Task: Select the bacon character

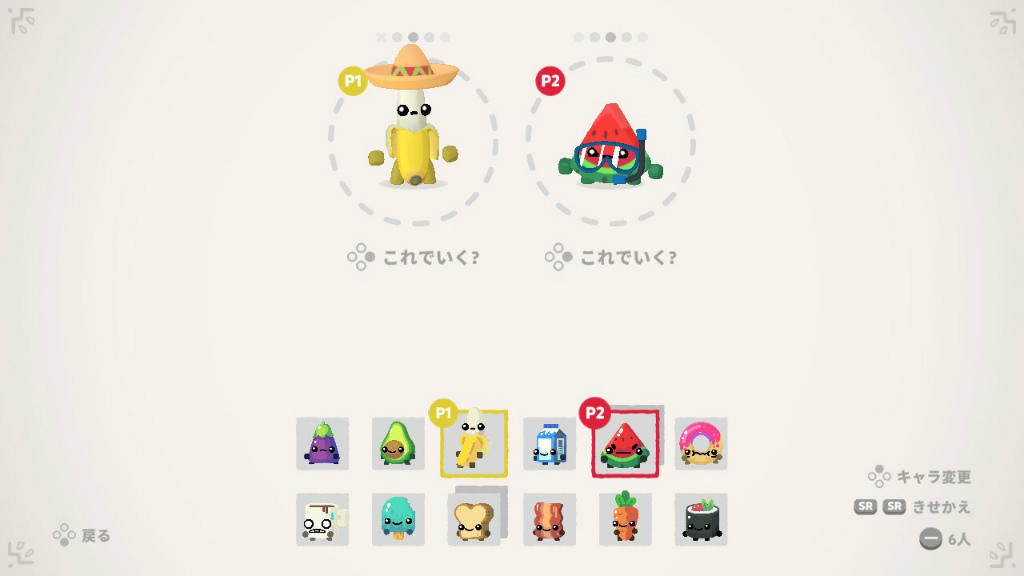Action: point(549,519)
